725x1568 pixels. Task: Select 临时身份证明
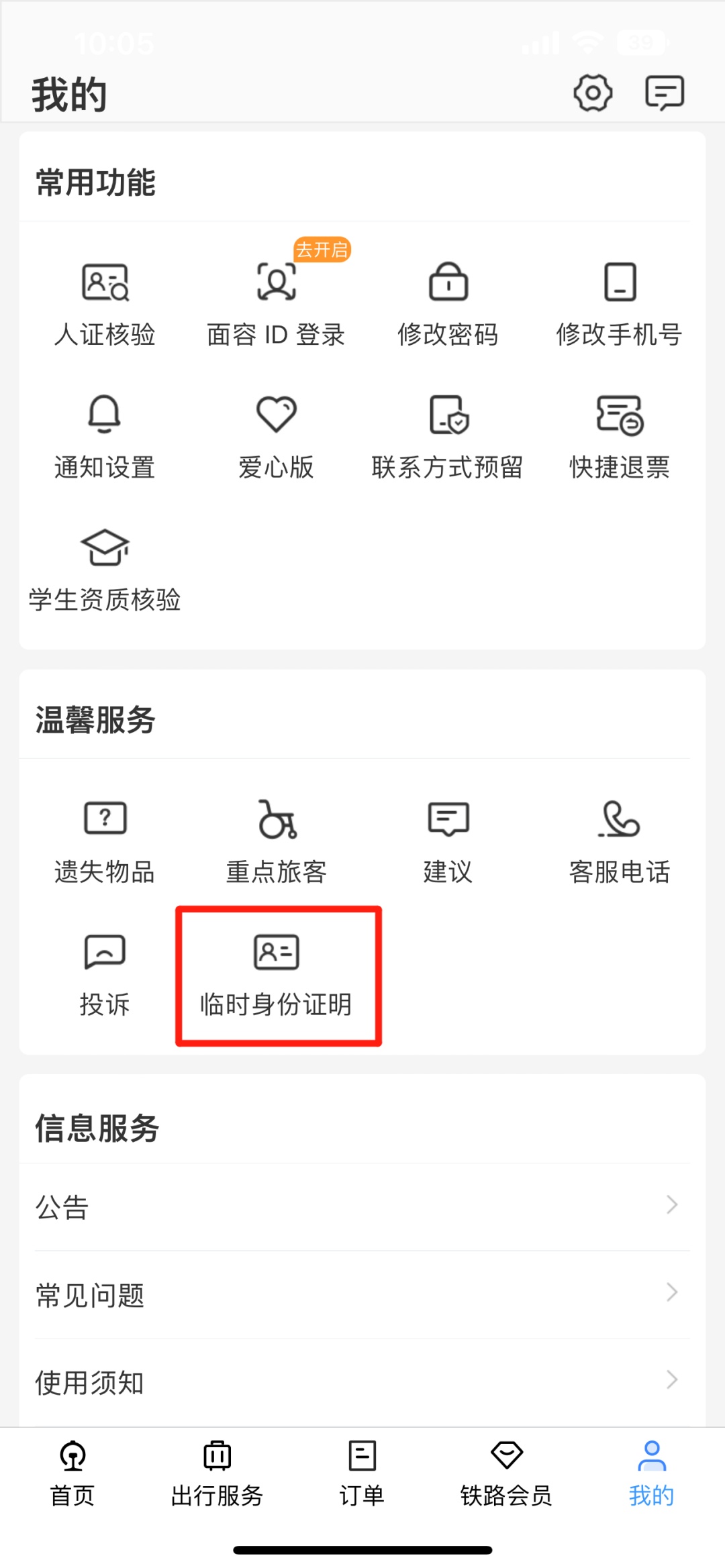tap(276, 974)
